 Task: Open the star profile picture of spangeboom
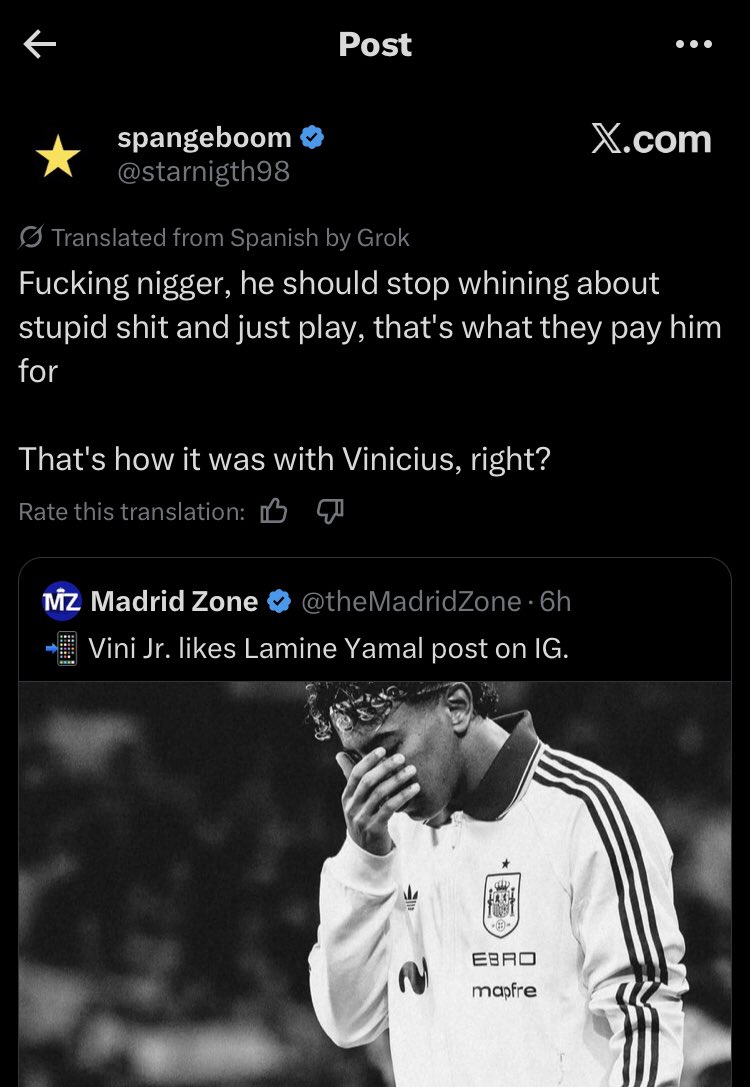pyautogui.click(x=57, y=156)
